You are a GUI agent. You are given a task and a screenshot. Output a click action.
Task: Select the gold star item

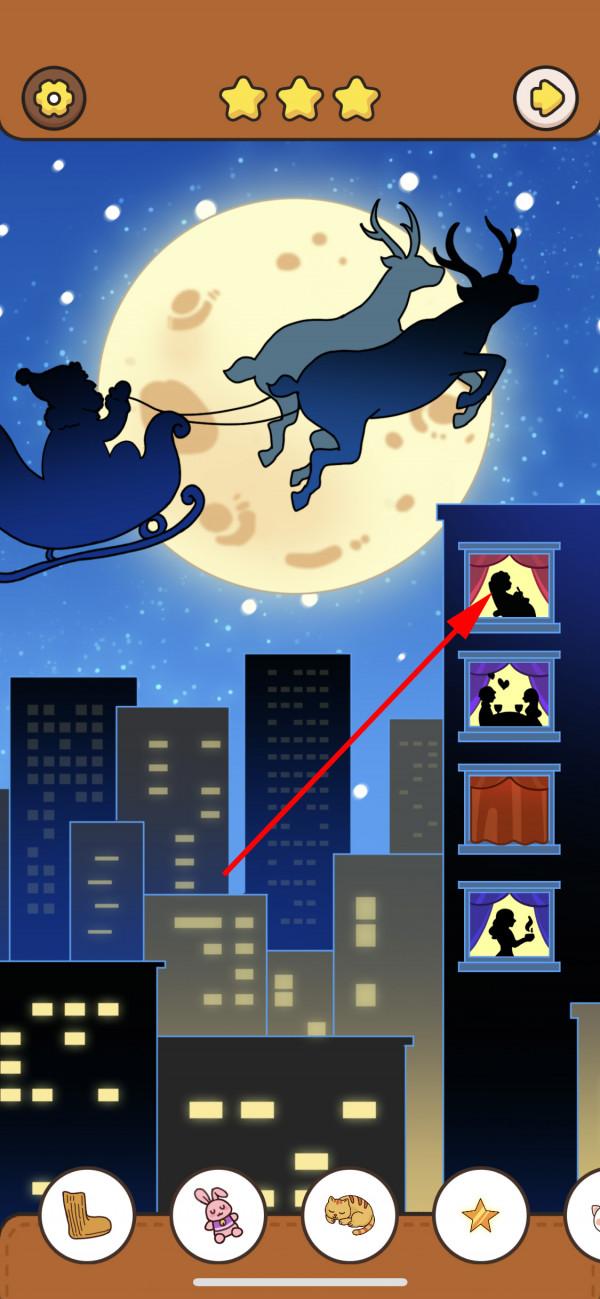point(480,1214)
